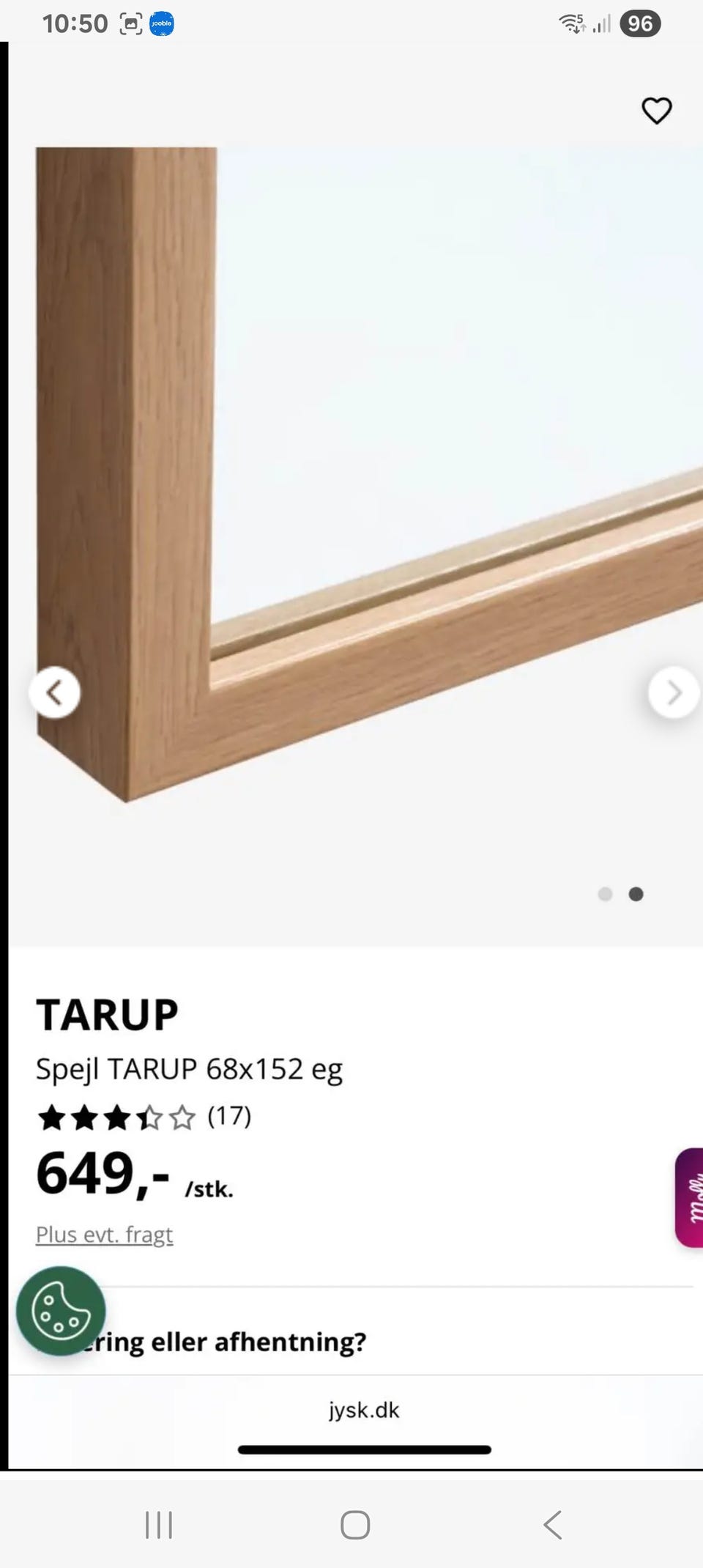Select the second carousel indicator dot
Viewport: 703px width, 1568px height.
[636, 895]
